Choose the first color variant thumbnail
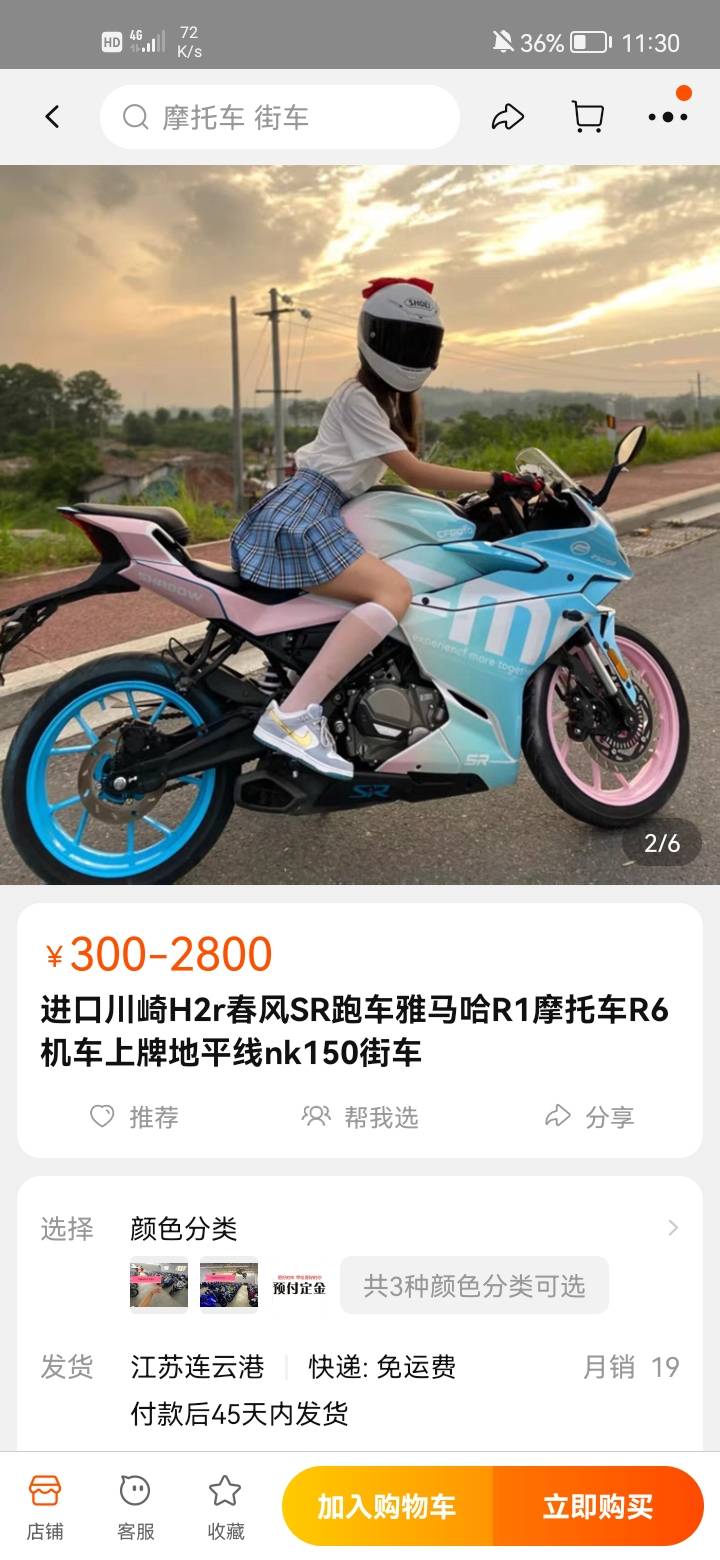The height and width of the screenshot is (1560, 720). click(x=159, y=1285)
